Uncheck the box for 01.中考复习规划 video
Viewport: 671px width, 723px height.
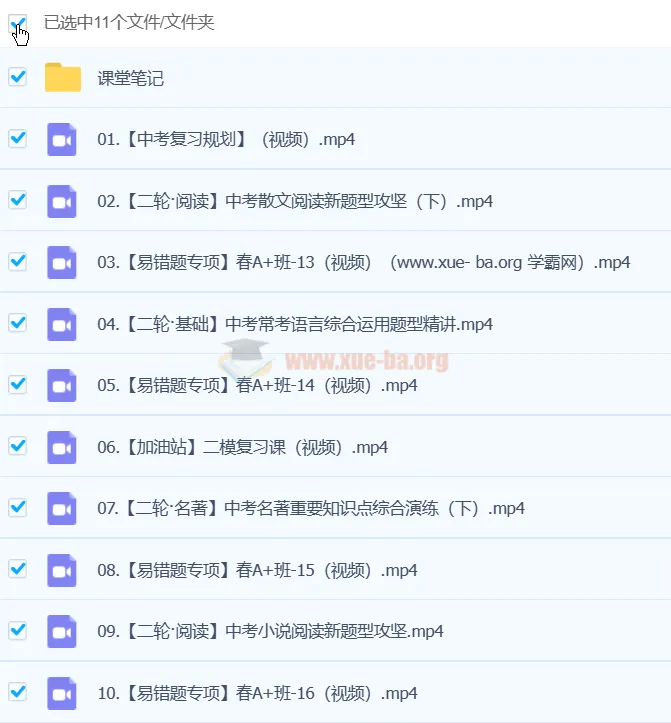tap(17, 138)
